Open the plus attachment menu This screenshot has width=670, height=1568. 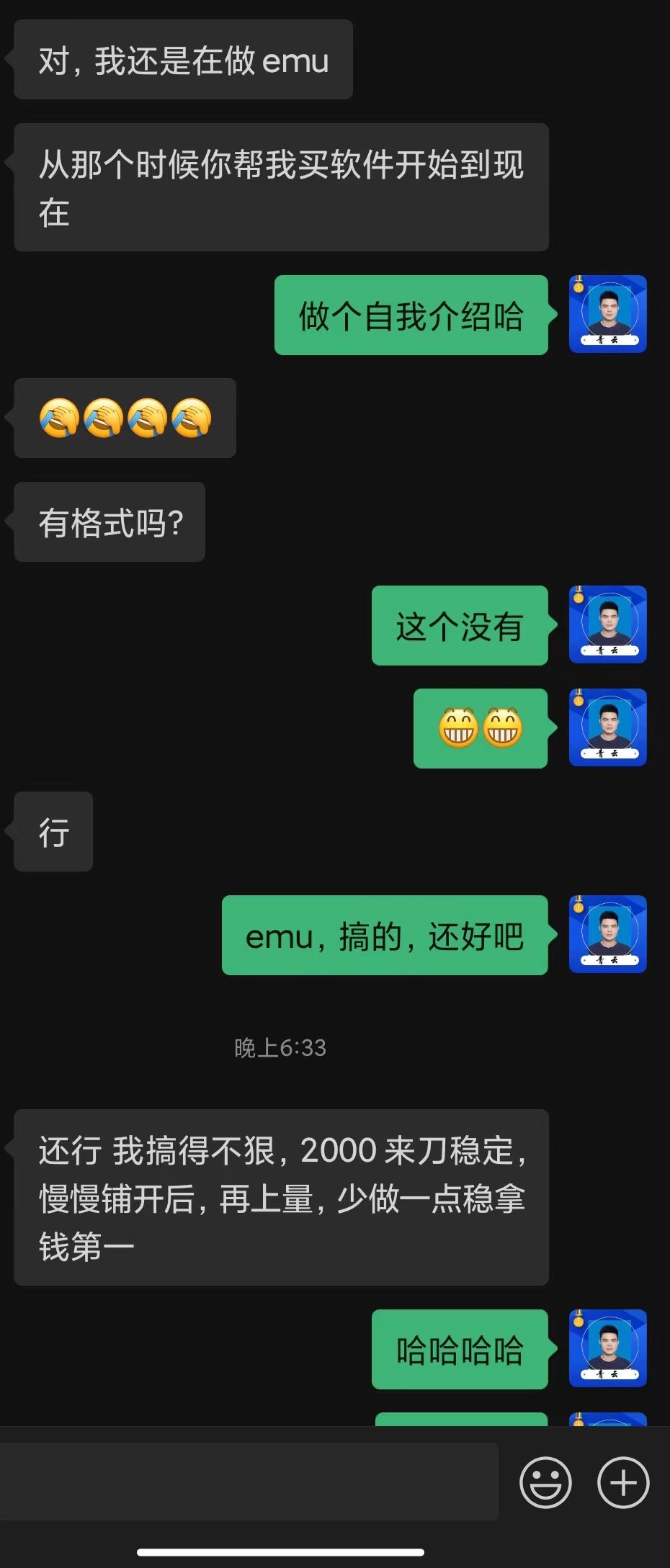pos(623,1482)
